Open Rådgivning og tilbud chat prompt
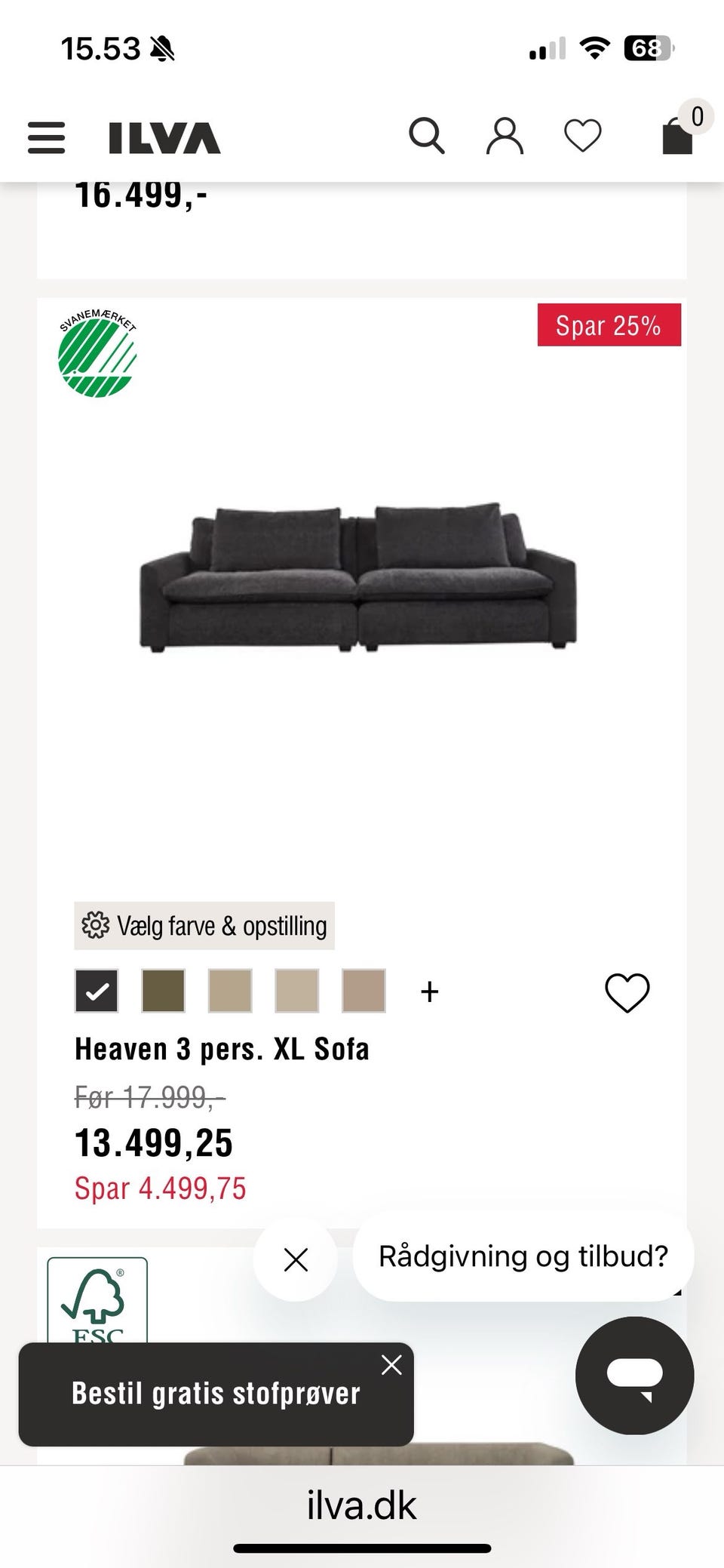 pyautogui.click(x=523, y=1257)
